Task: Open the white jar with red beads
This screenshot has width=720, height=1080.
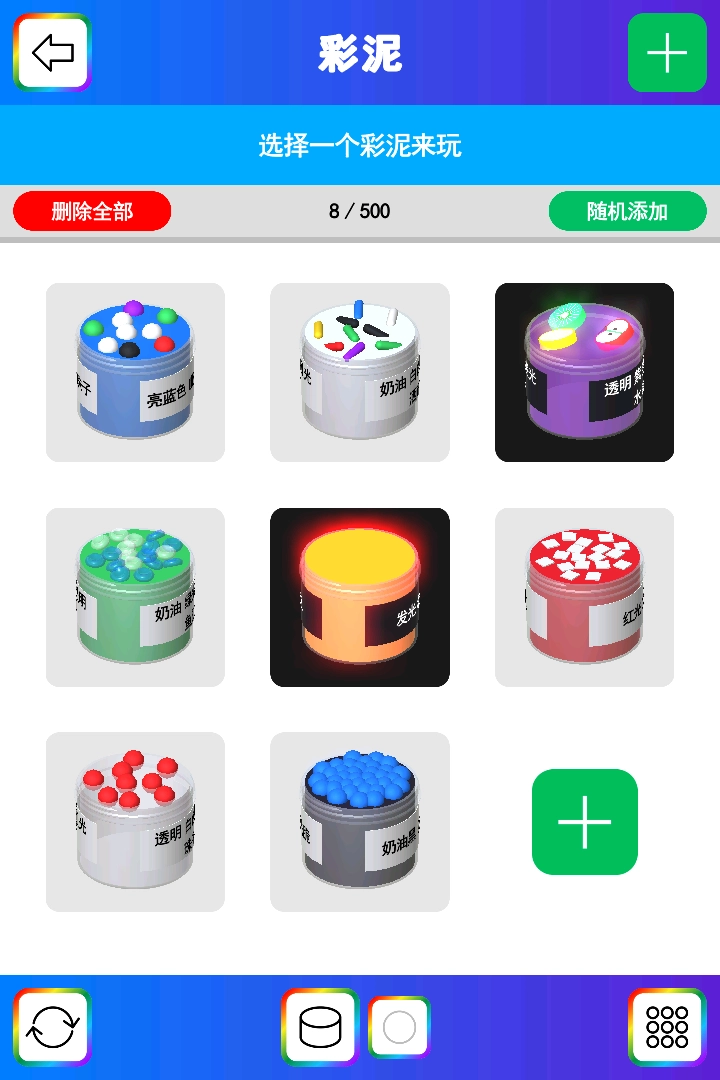Action: (135, 822)
